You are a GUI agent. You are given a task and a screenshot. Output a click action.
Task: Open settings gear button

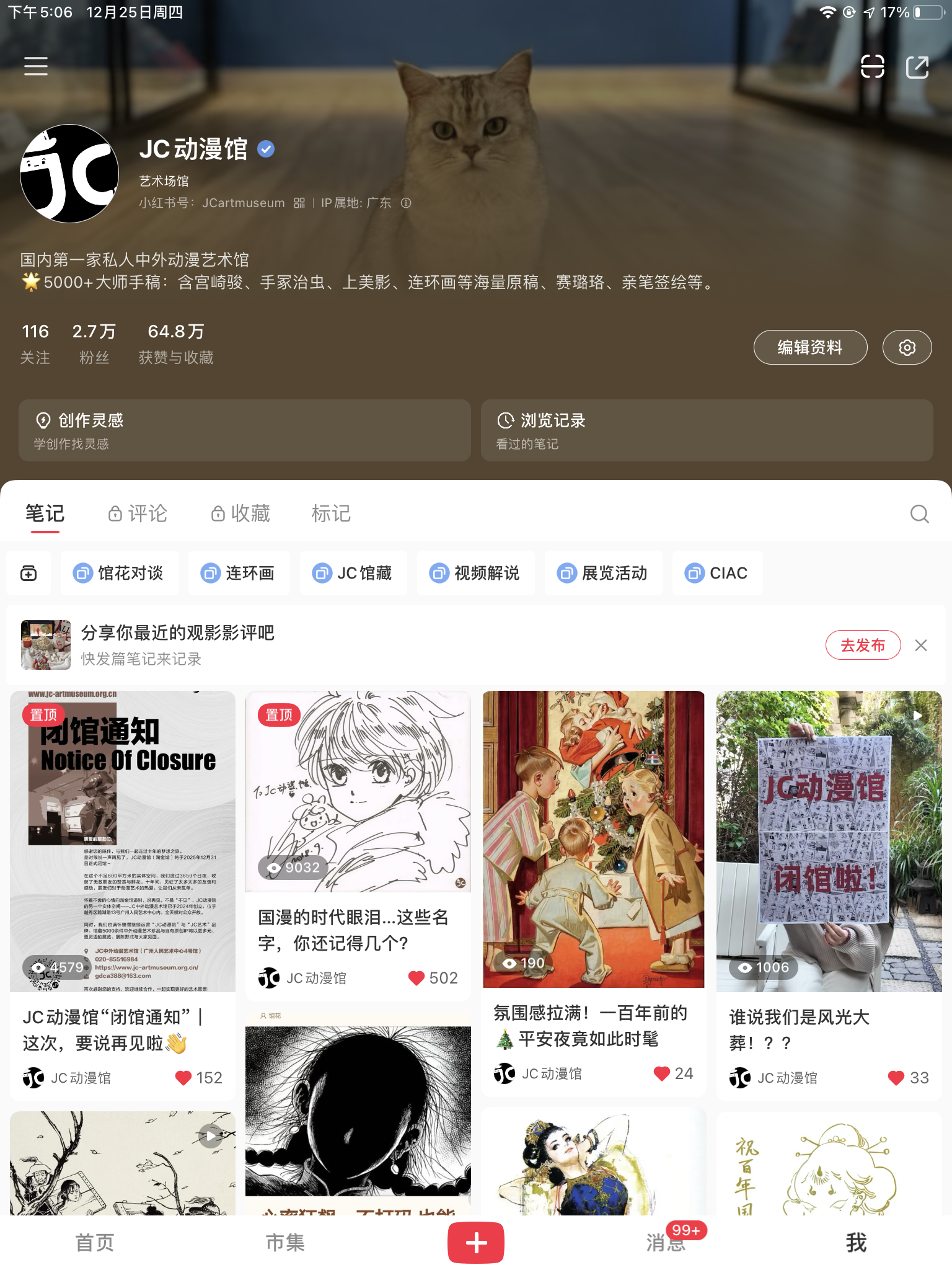click(x=907, y=347)
